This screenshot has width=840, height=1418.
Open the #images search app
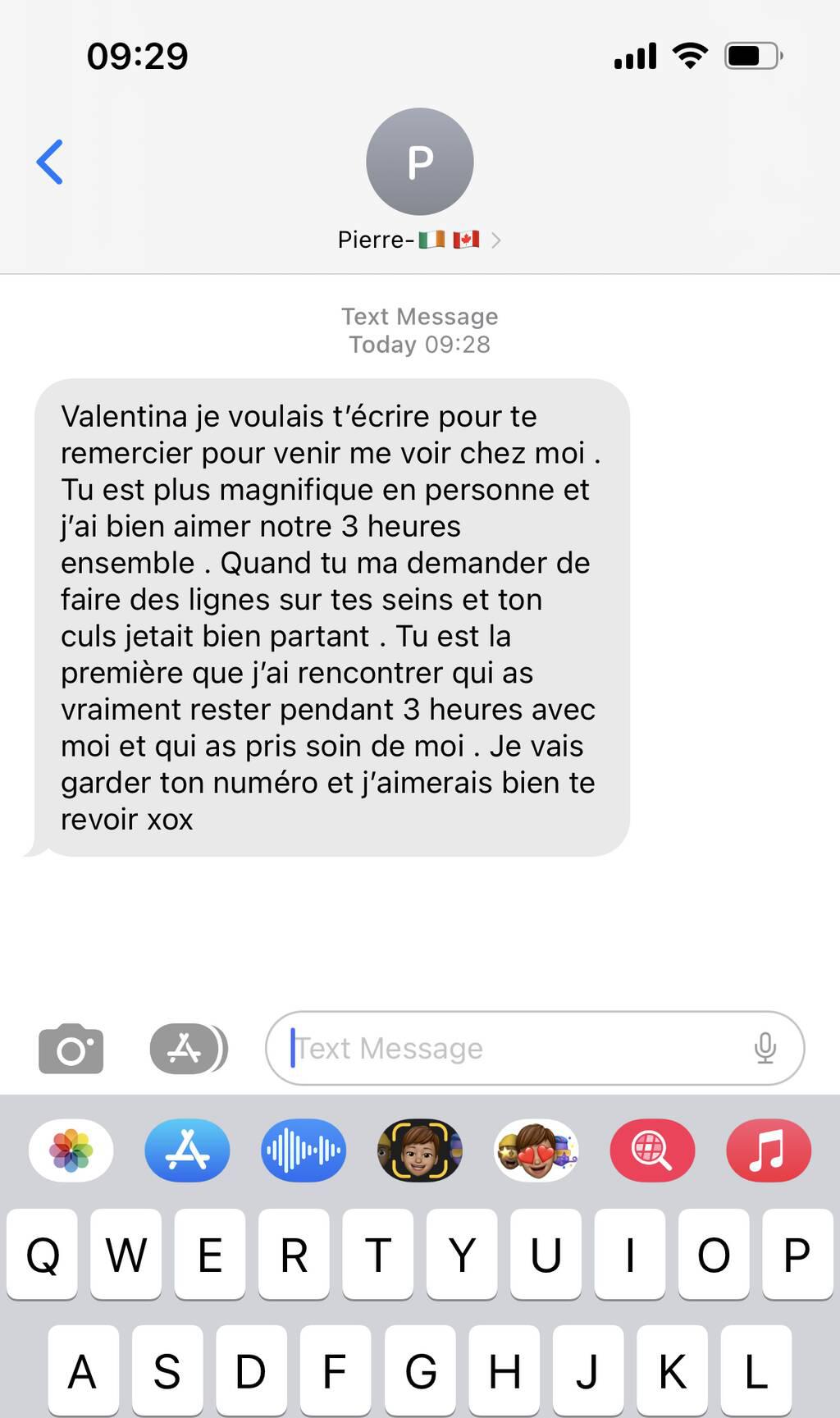pos(652,1150)
